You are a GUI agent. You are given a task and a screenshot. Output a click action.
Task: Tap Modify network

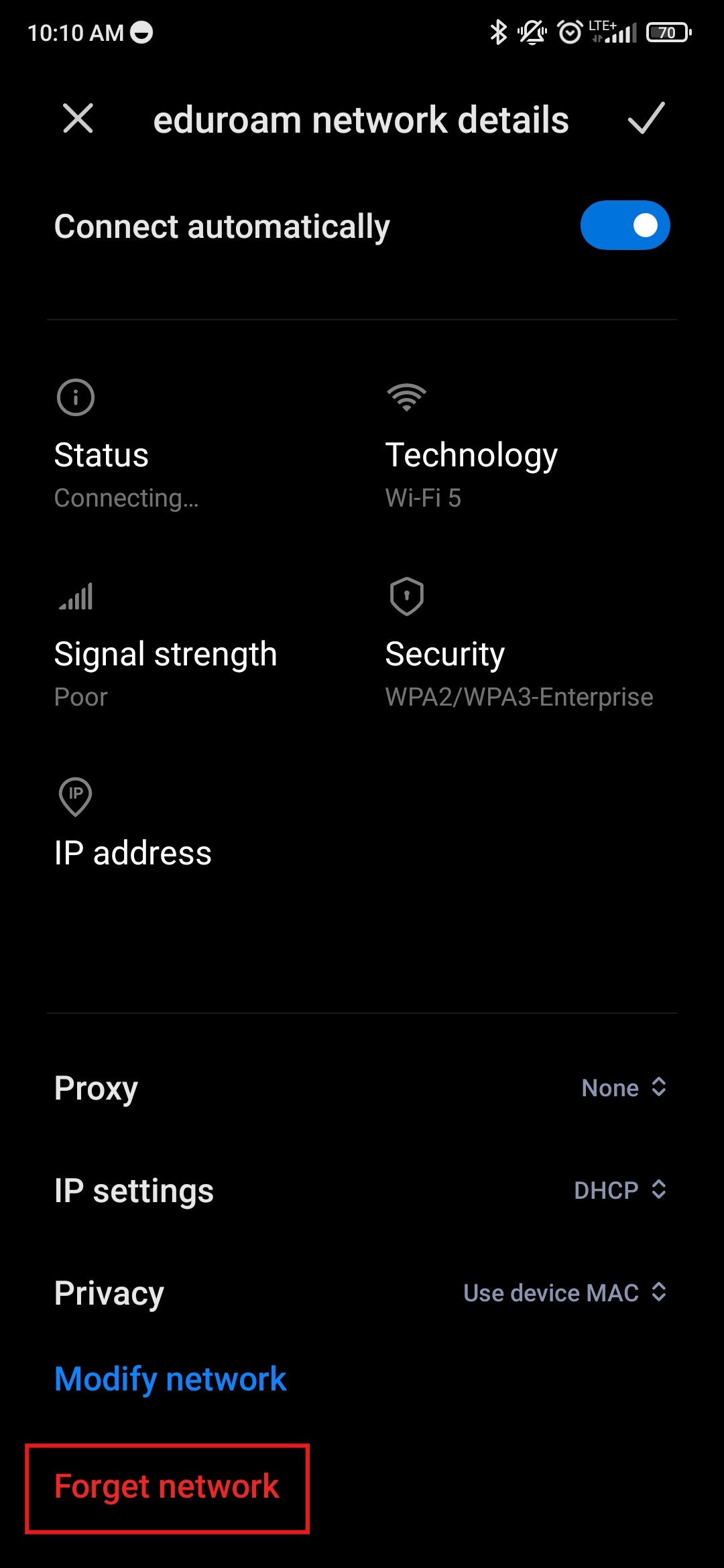pos(170,1378)
